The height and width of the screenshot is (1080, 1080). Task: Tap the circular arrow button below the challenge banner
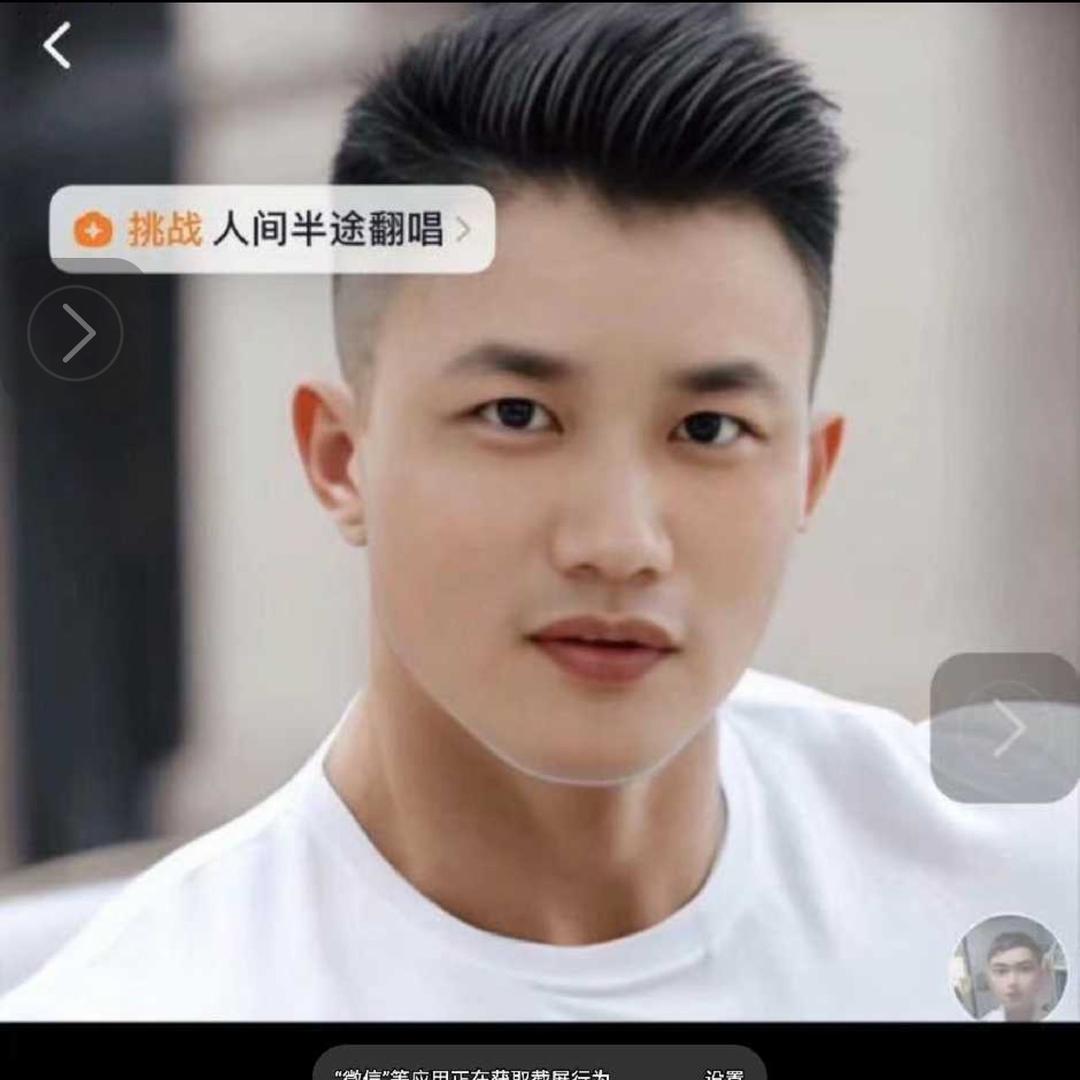(76, 333)
